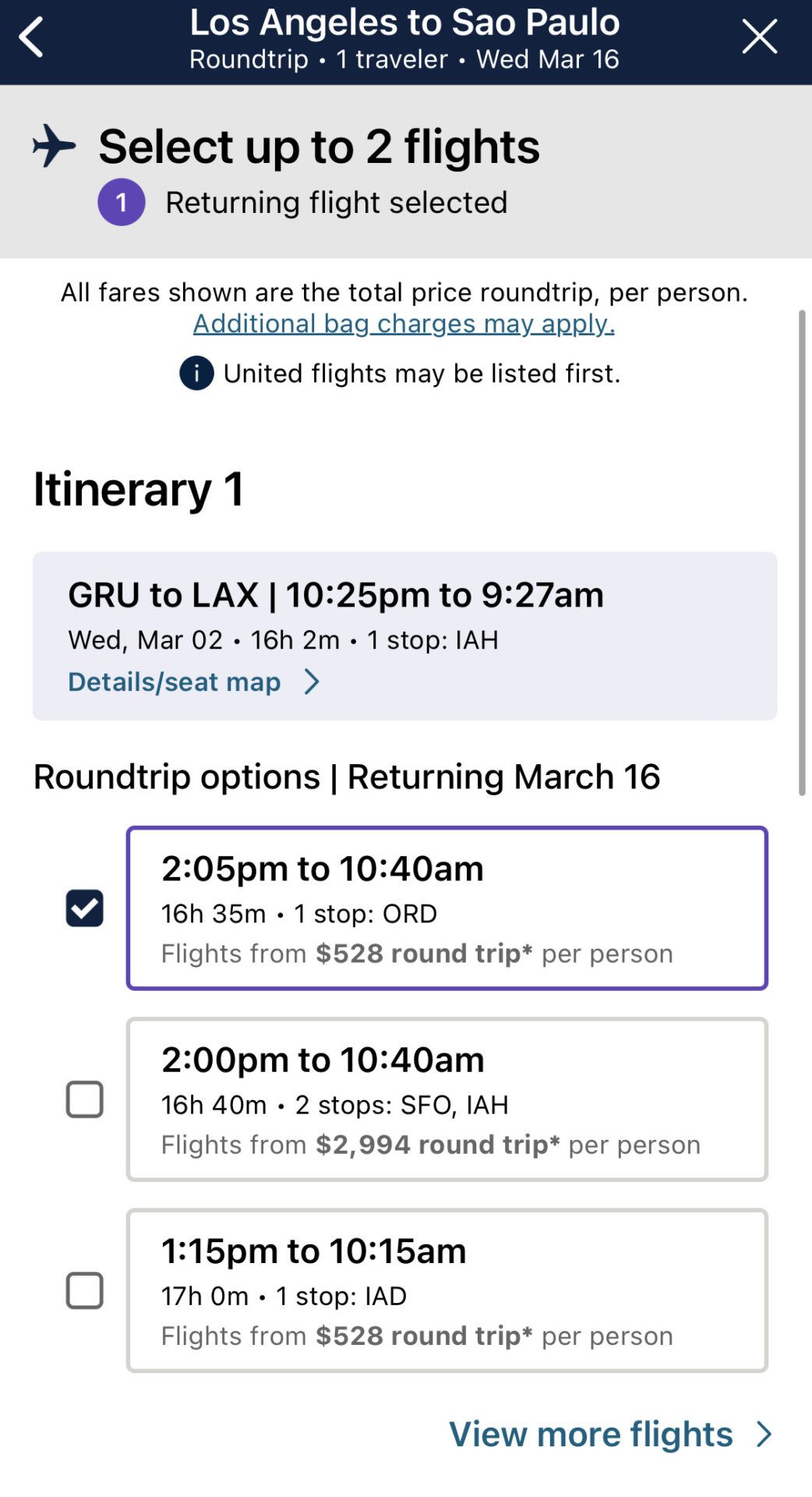Check the 2:00pm to 10:40am flight
This screenshot has height=1497, width=812.
[x=85, y=1099]
